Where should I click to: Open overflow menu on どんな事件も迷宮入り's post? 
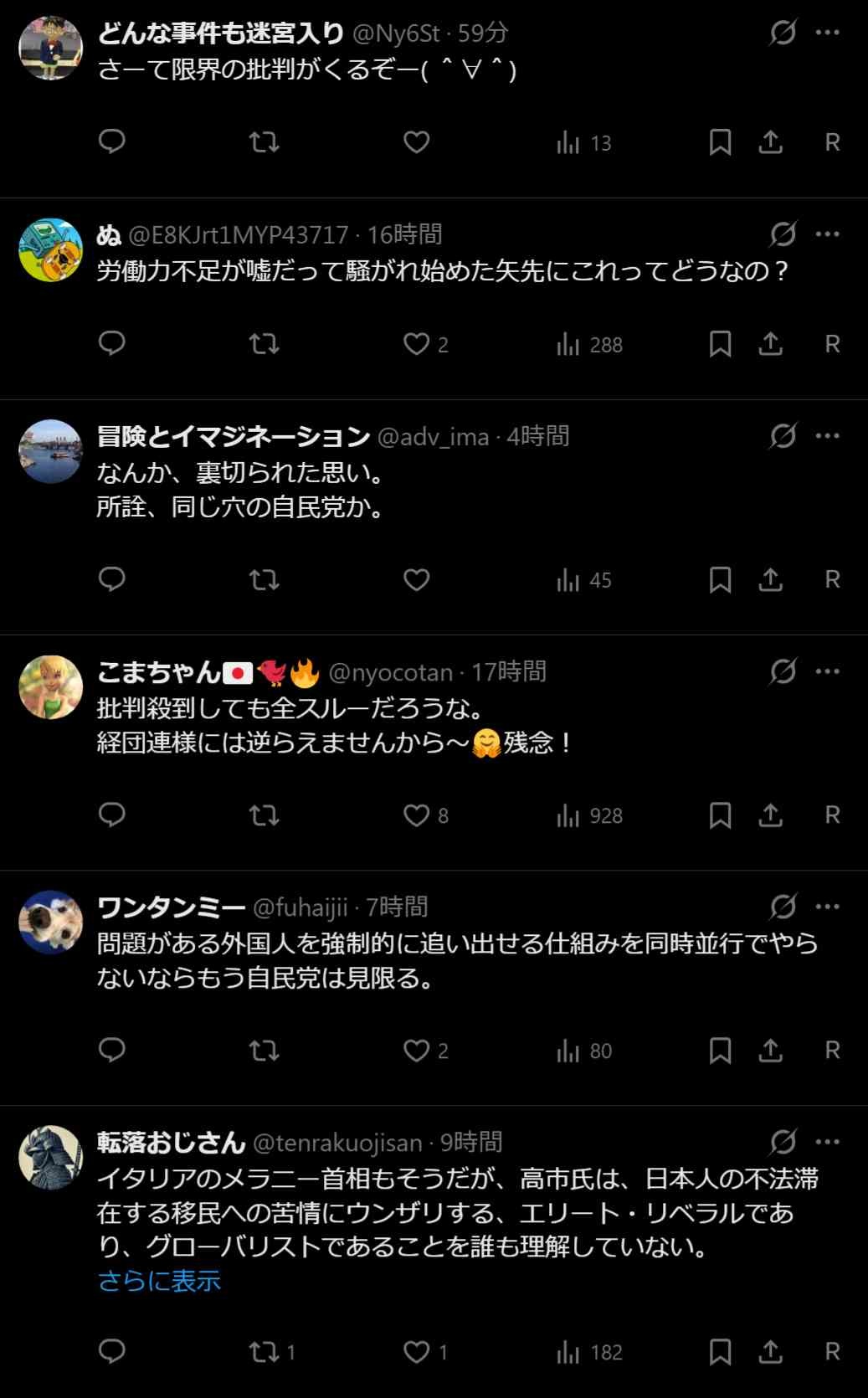tap(827, 33)
